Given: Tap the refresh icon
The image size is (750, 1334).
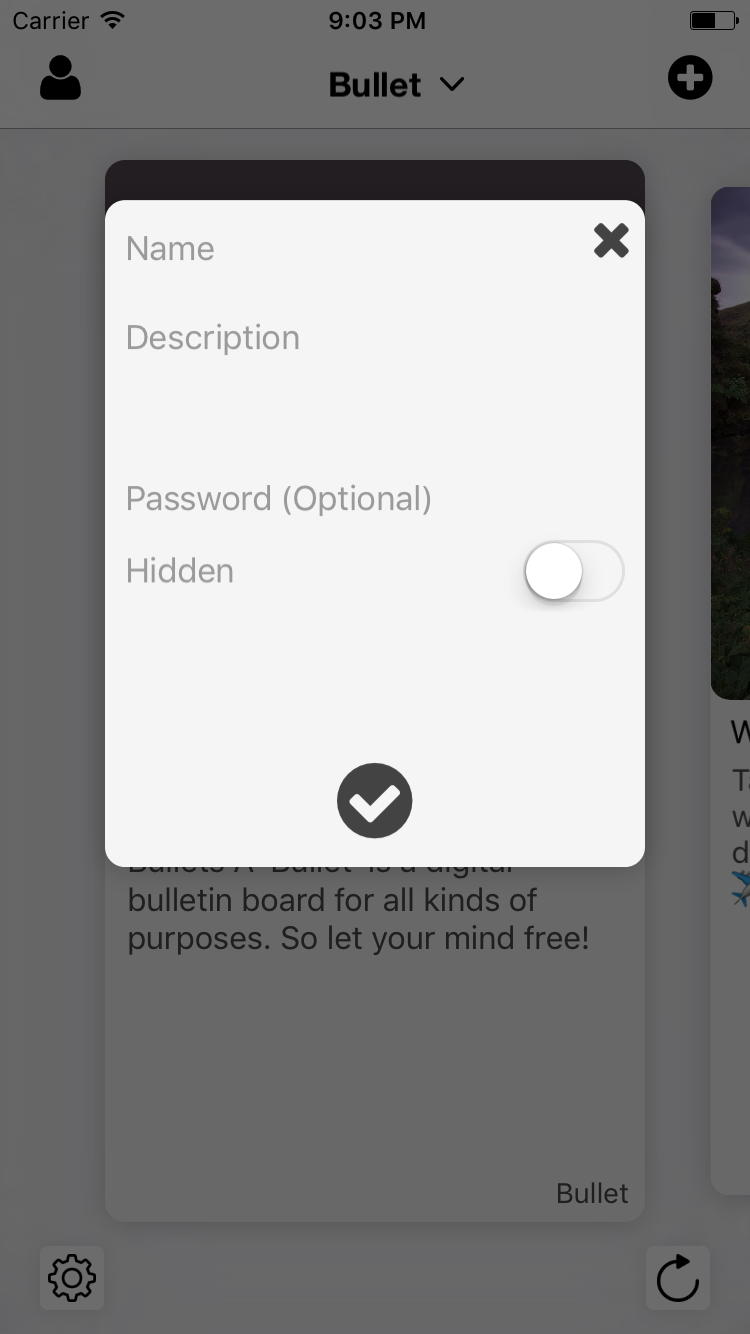Looking at the screenshot, I should (678, 1278).
